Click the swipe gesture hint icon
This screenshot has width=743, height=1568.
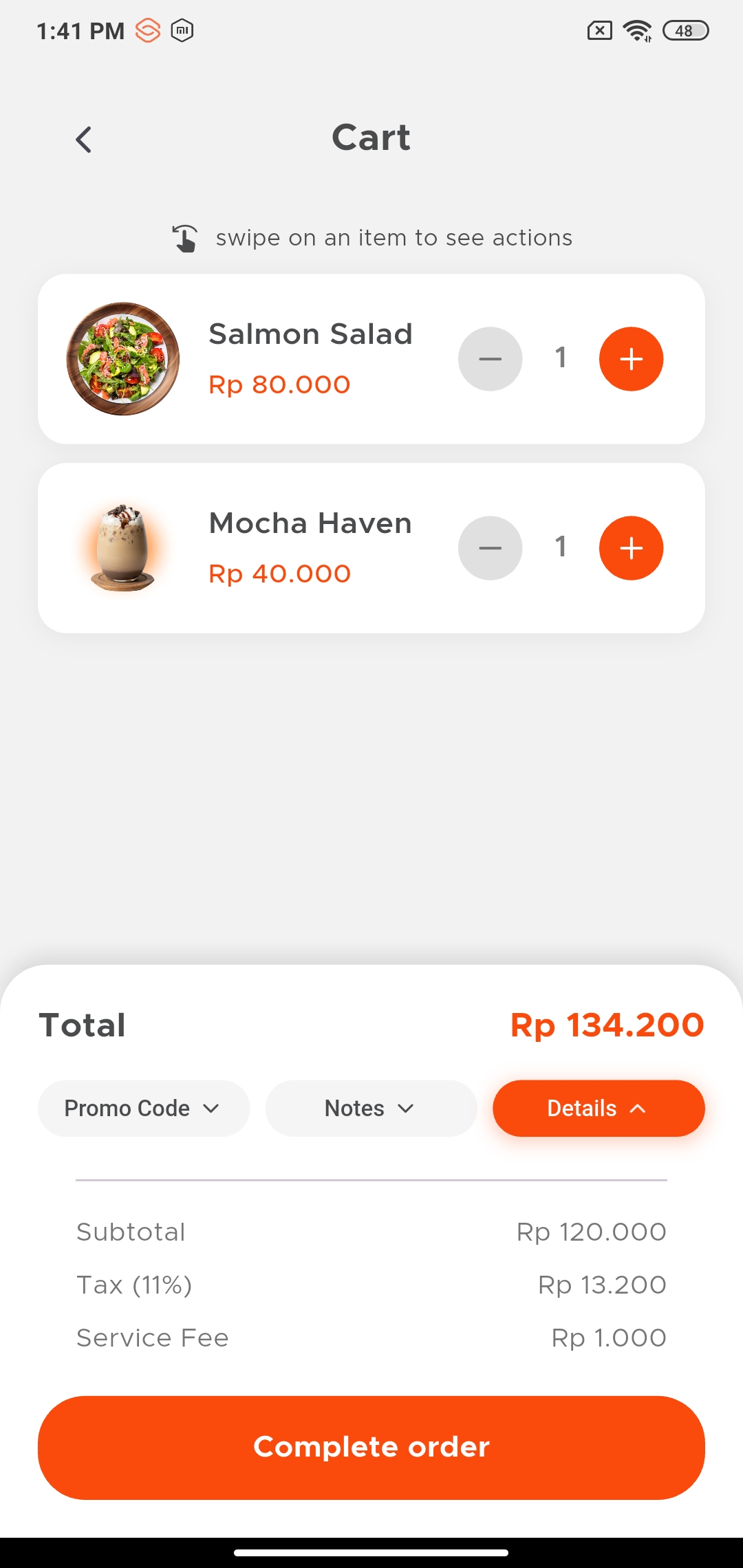tap(184, 237)
